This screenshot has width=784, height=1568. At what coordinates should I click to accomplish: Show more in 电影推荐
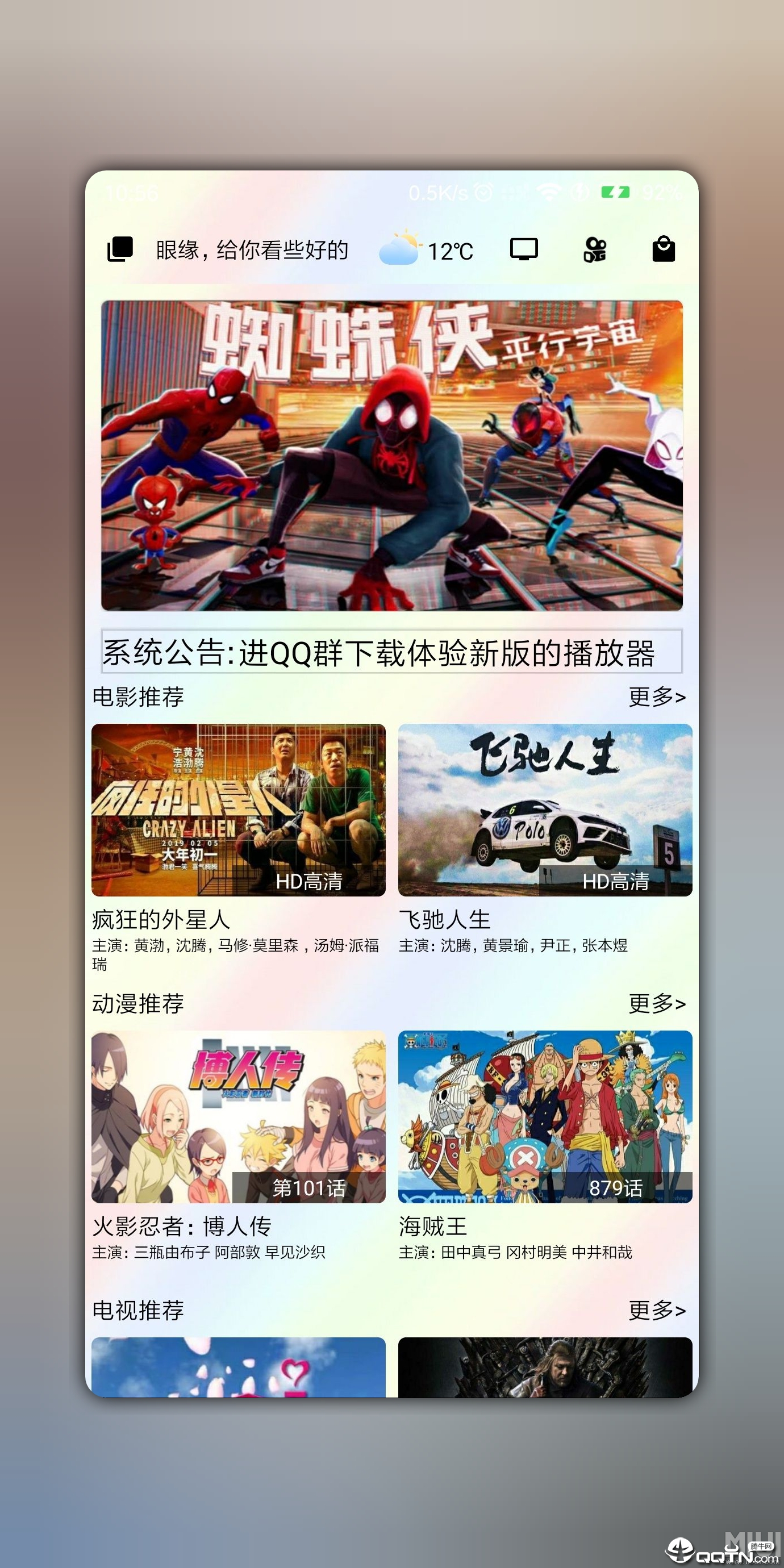click(x=657, y=697)
